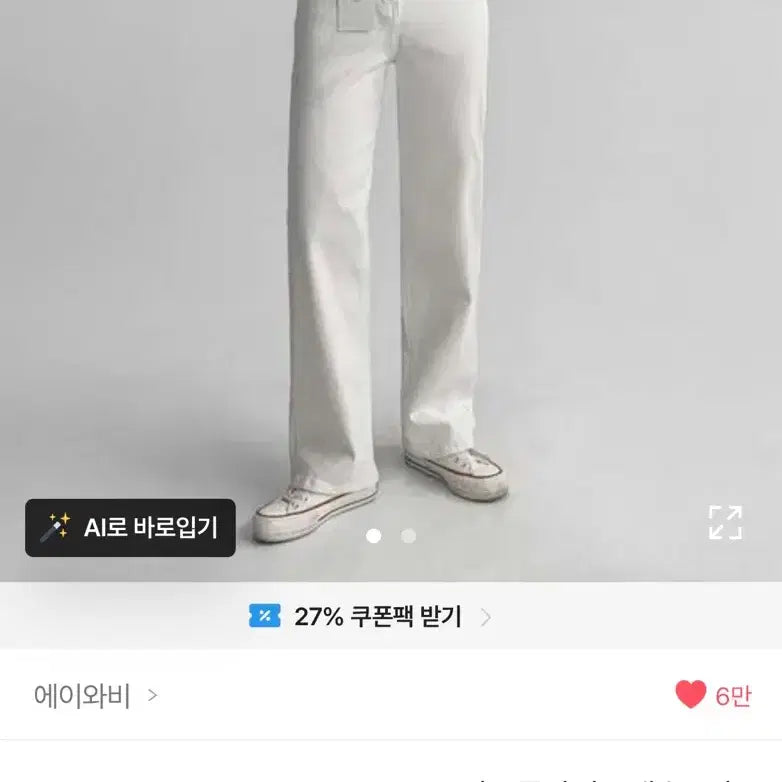782x782 pixels.
Task: Tap the AI로 바로입기 button
Action: point(130,527)
